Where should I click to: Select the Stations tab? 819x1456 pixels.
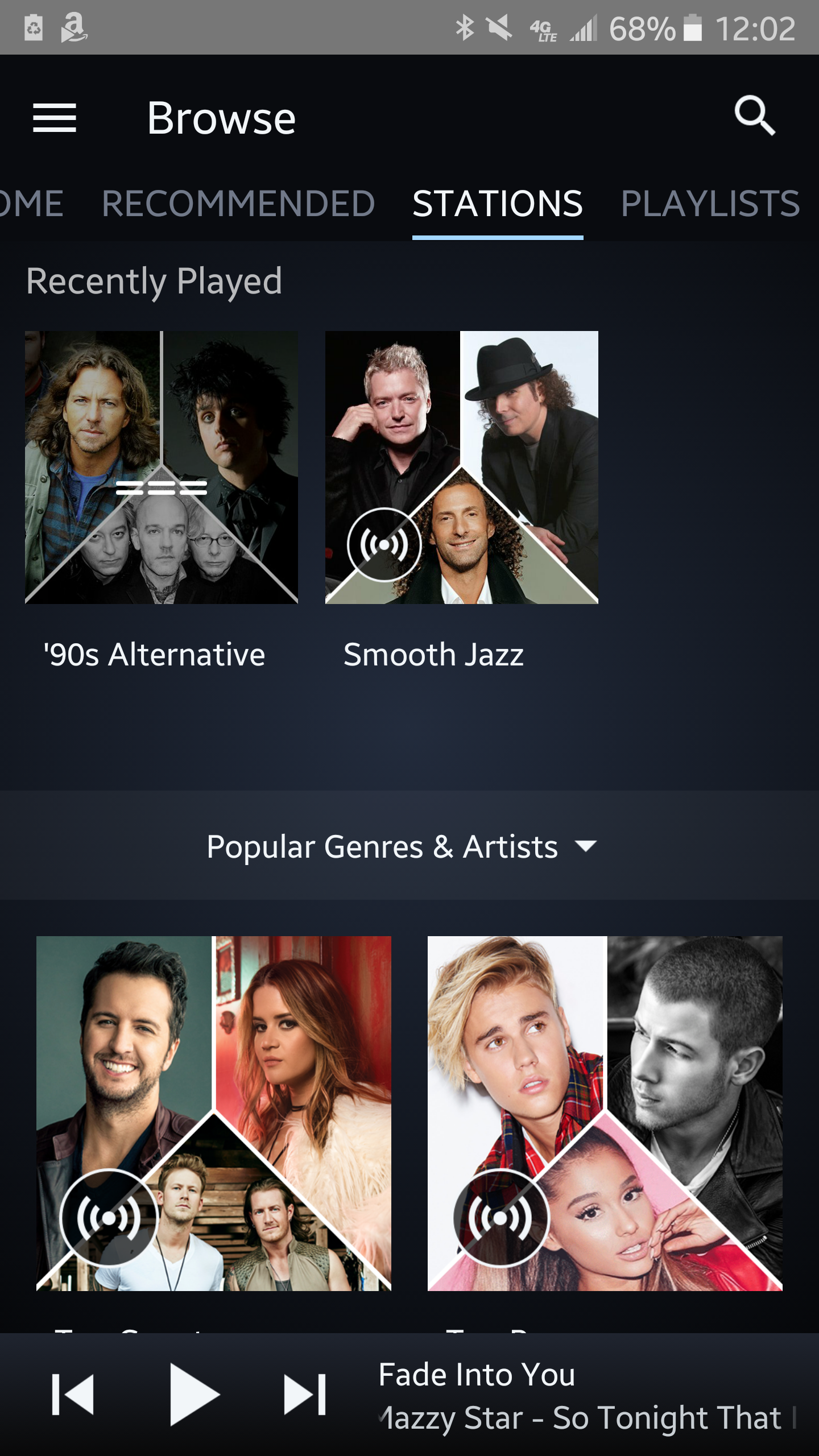click(498, 204)
